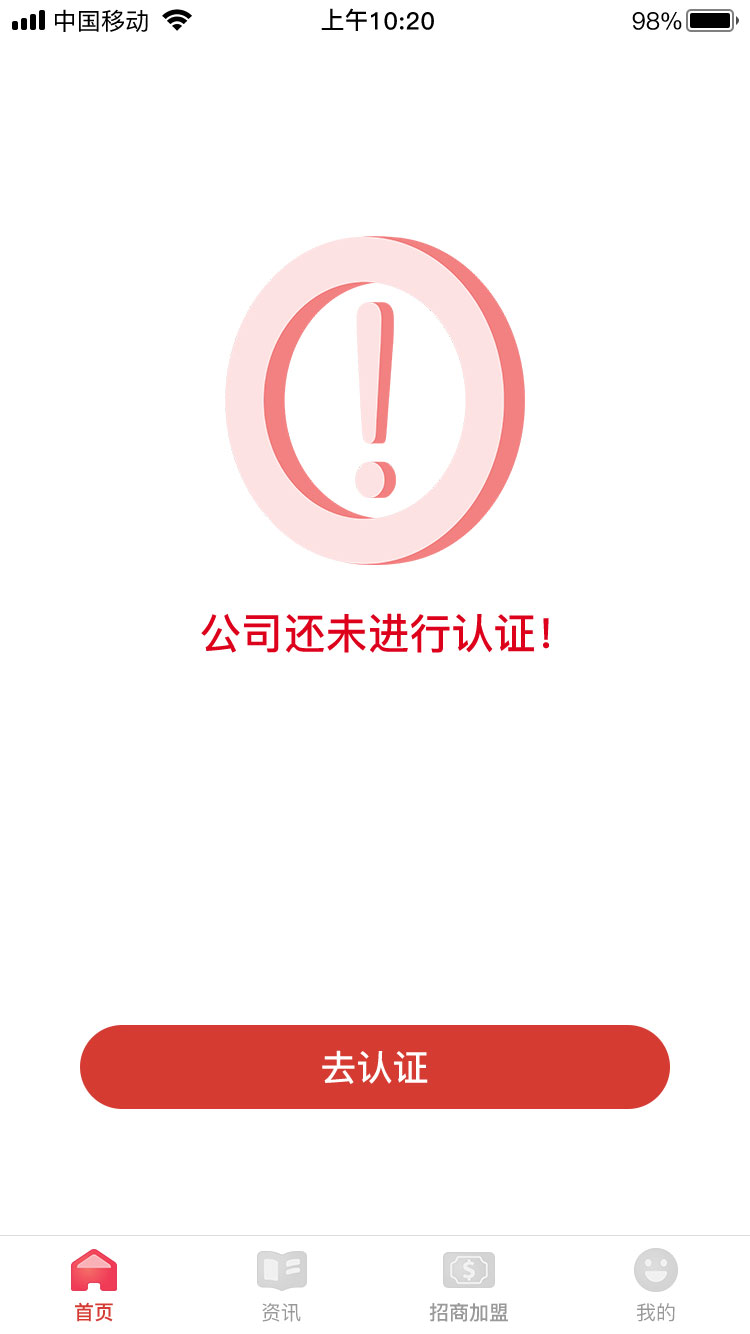Image resolution: width=750 pixels, height=1334 pixels.
Task: Select the 我的 tab
Action: [x=656, y=1285]
